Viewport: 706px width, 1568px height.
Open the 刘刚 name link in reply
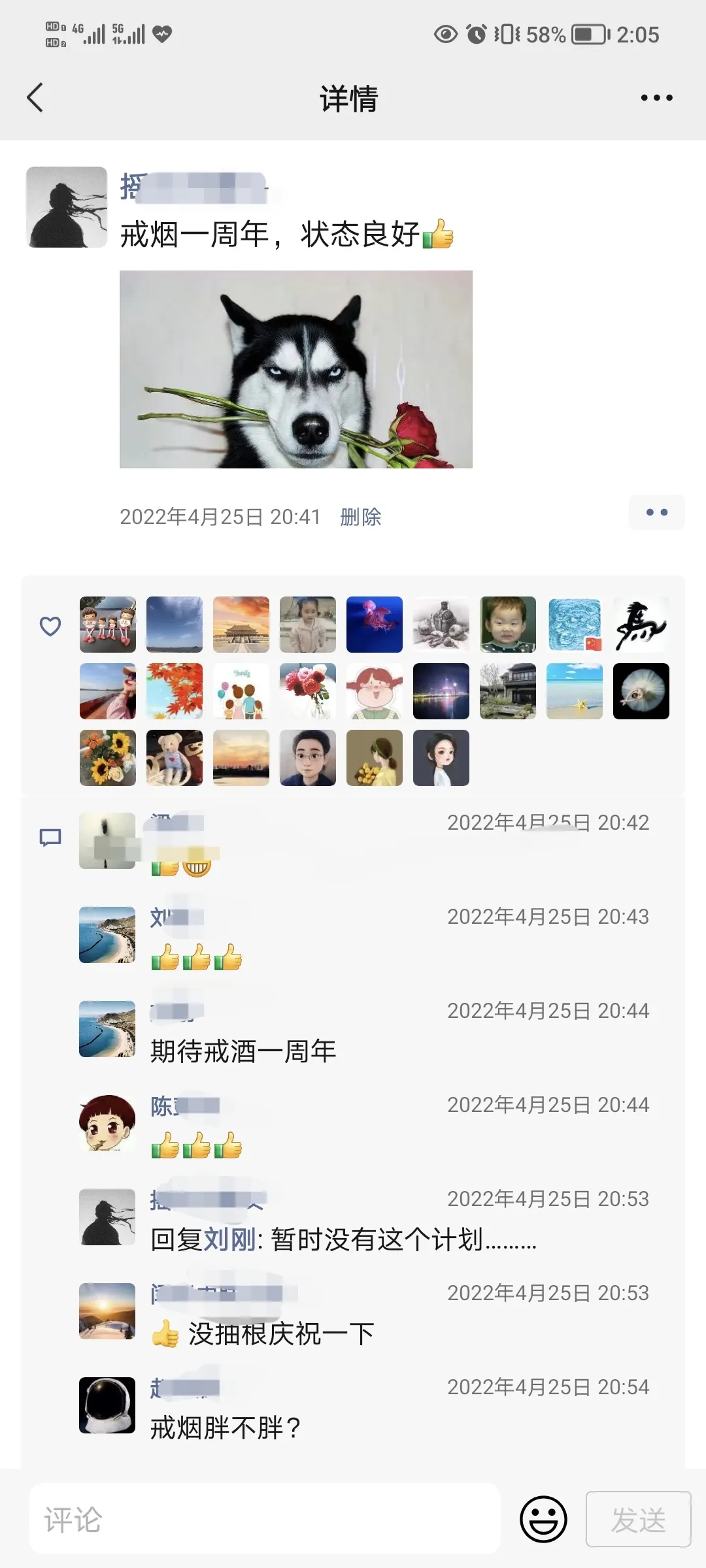[229, 1239]
